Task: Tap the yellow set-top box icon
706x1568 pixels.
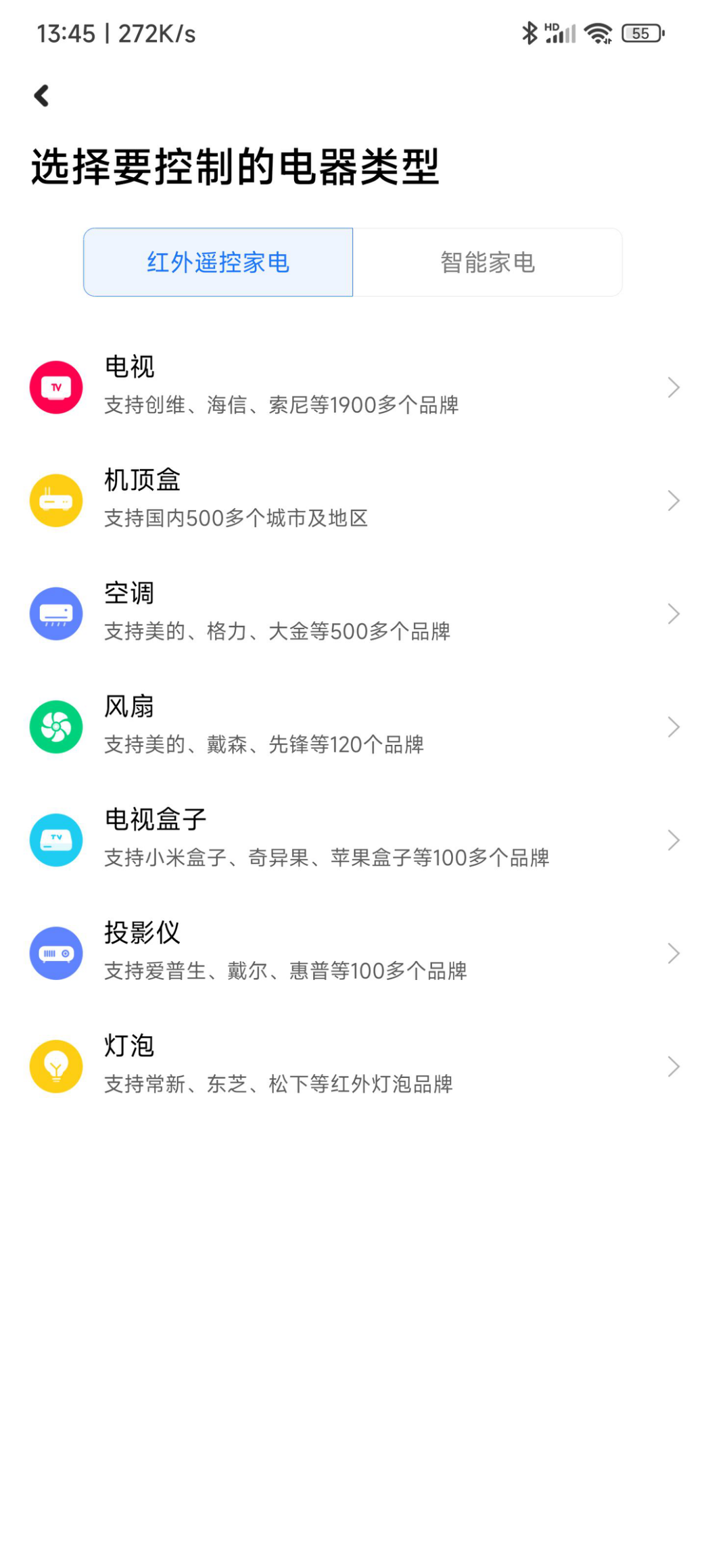Action: 56,500
